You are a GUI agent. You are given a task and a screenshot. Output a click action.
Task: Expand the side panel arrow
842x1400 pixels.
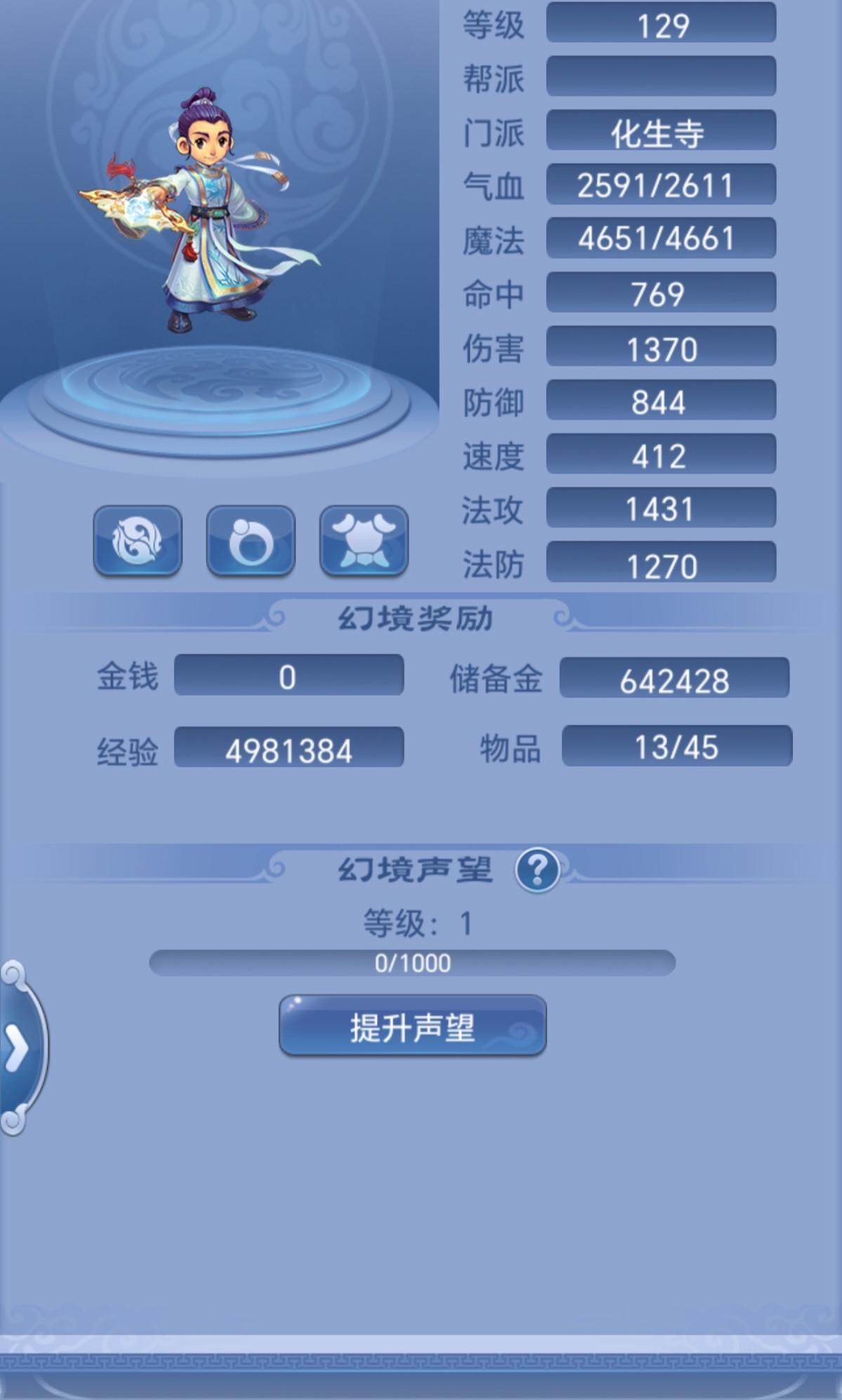tap(18, 1049)
